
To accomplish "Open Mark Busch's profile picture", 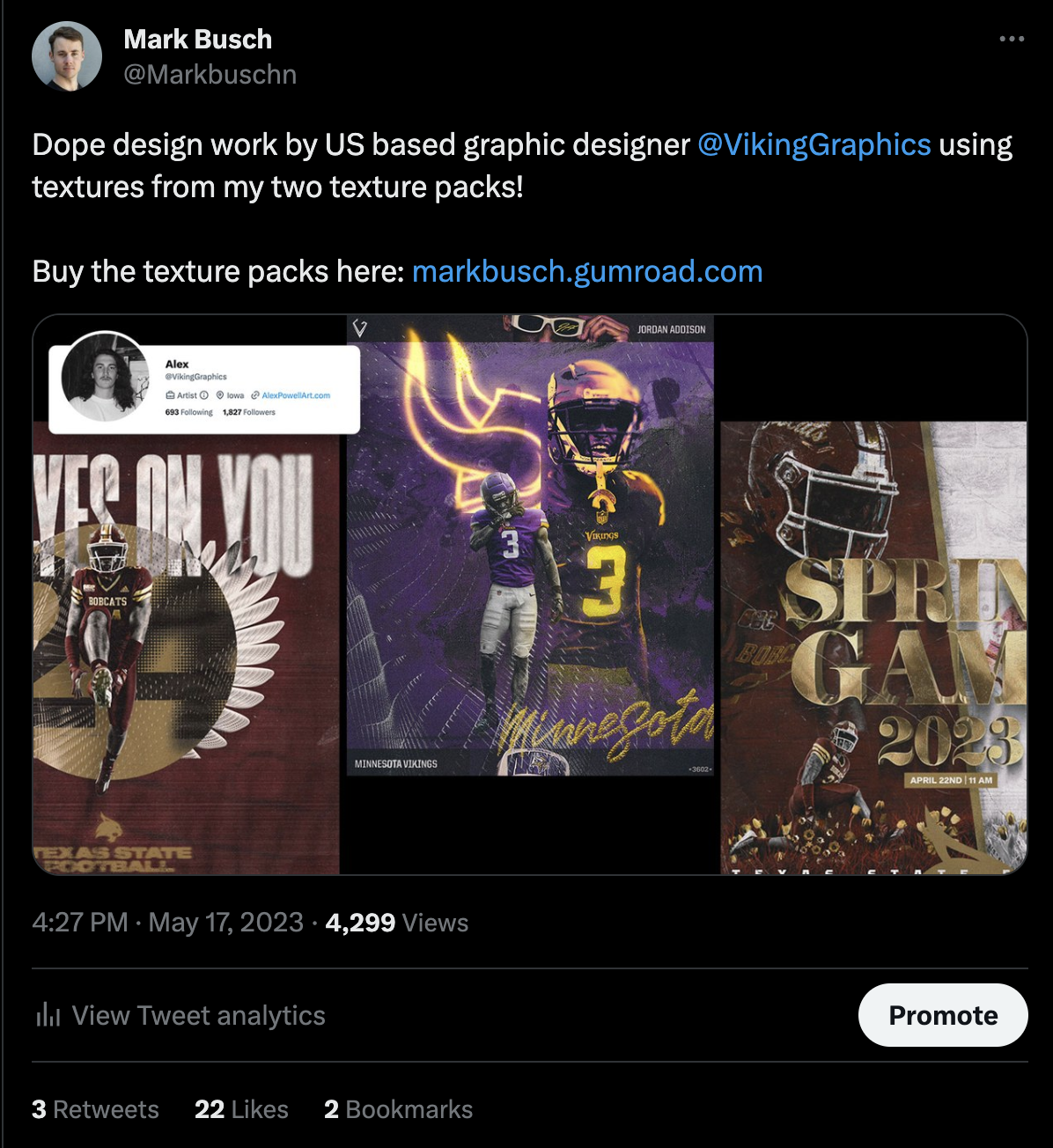I will click(67, 56).
